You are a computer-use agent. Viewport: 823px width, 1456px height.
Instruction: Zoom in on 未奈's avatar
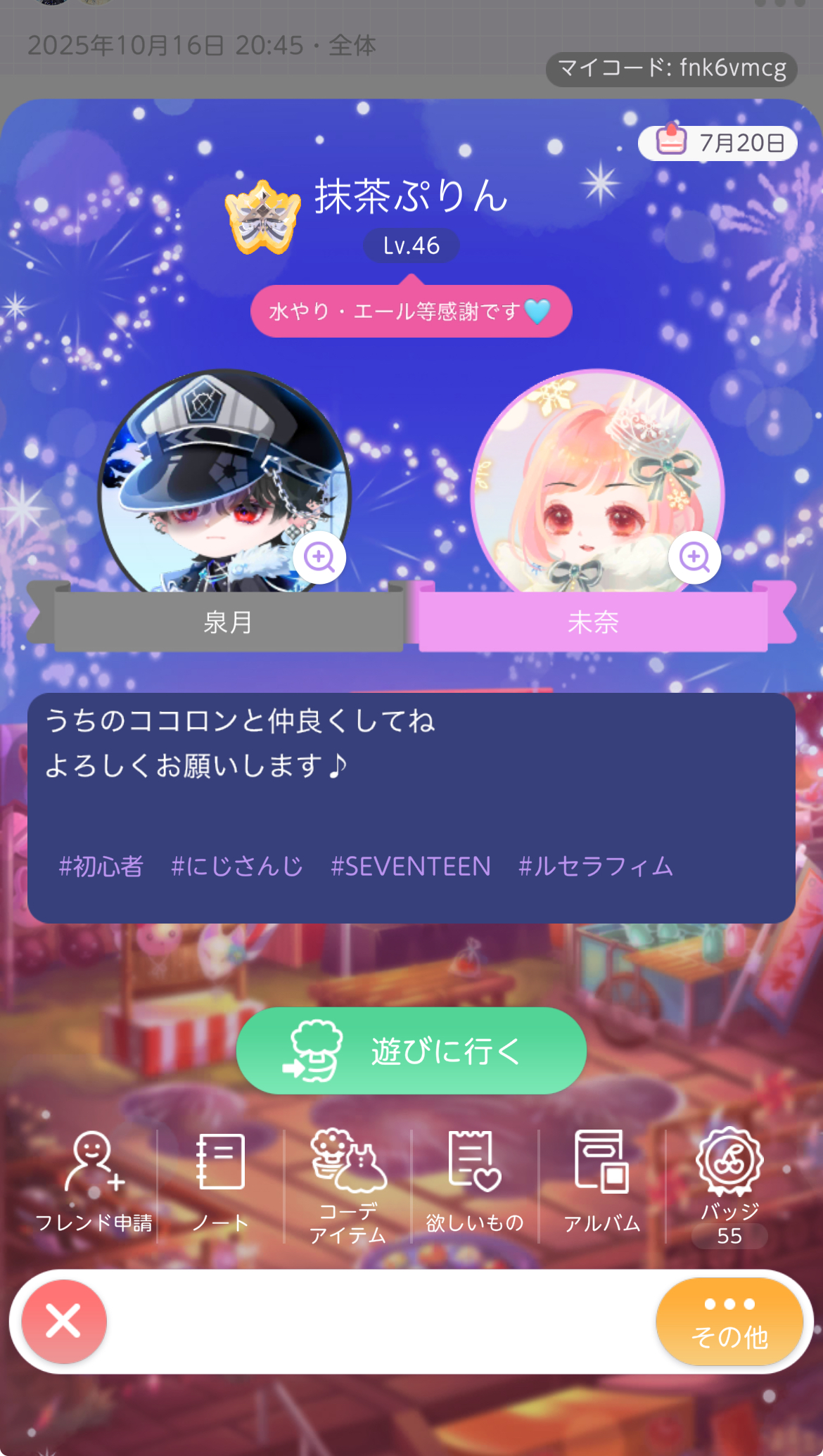pyautogui.click(x=694, y=557)
